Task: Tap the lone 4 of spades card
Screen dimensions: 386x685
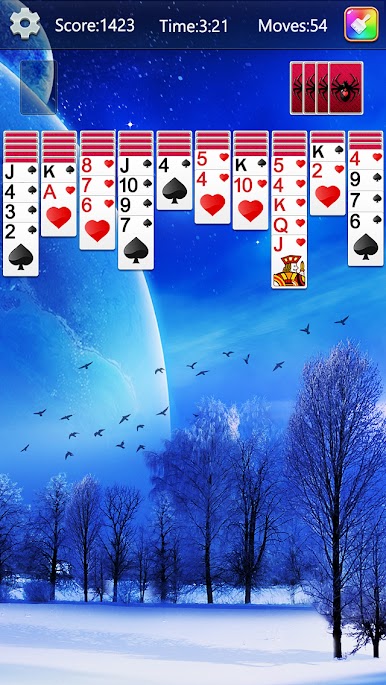Action: coord(174,183)
